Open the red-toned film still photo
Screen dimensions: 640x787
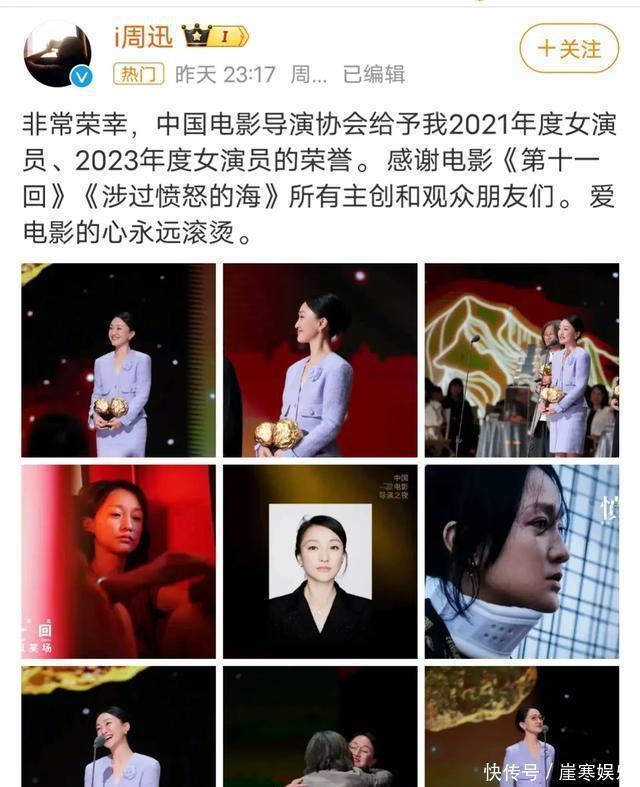point(118,561)
